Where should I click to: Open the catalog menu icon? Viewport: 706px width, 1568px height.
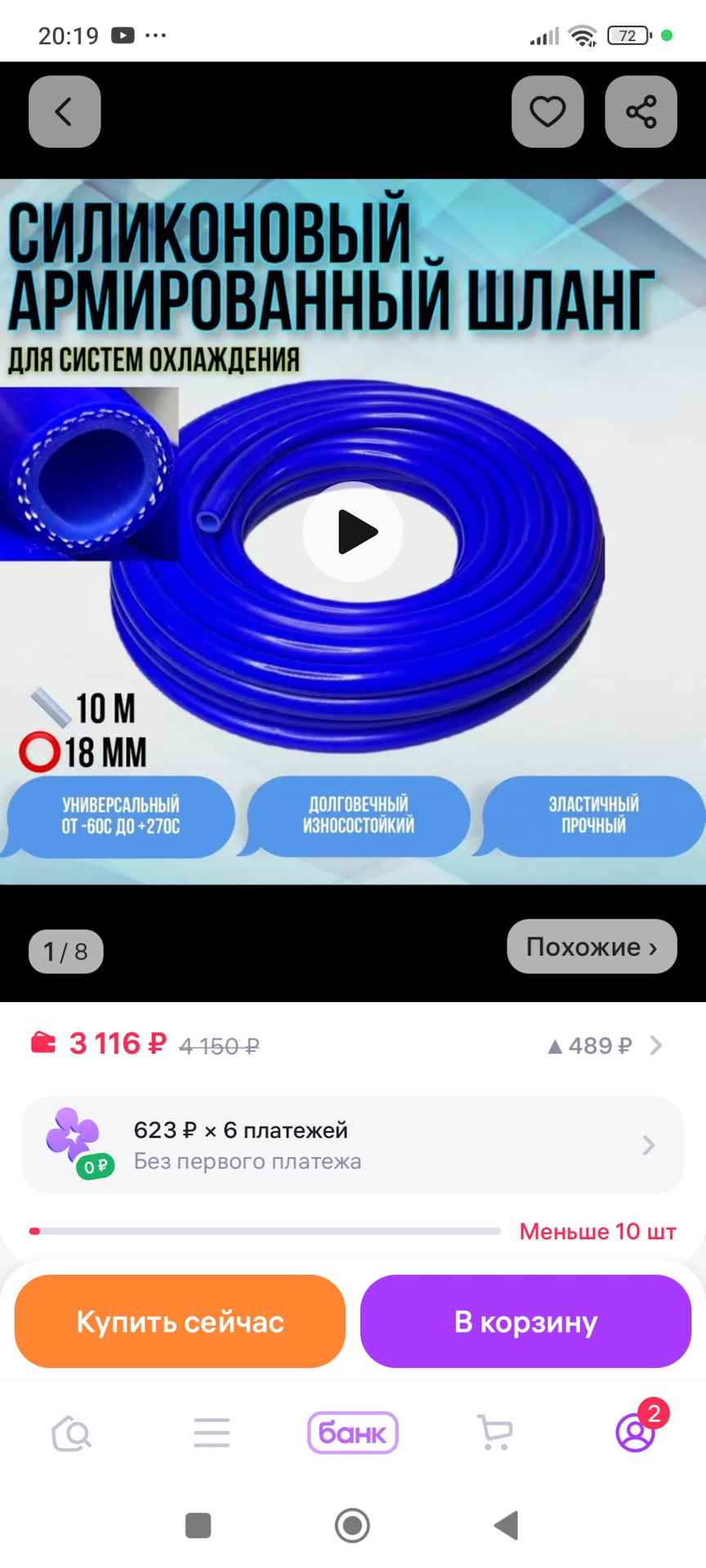212,1433
